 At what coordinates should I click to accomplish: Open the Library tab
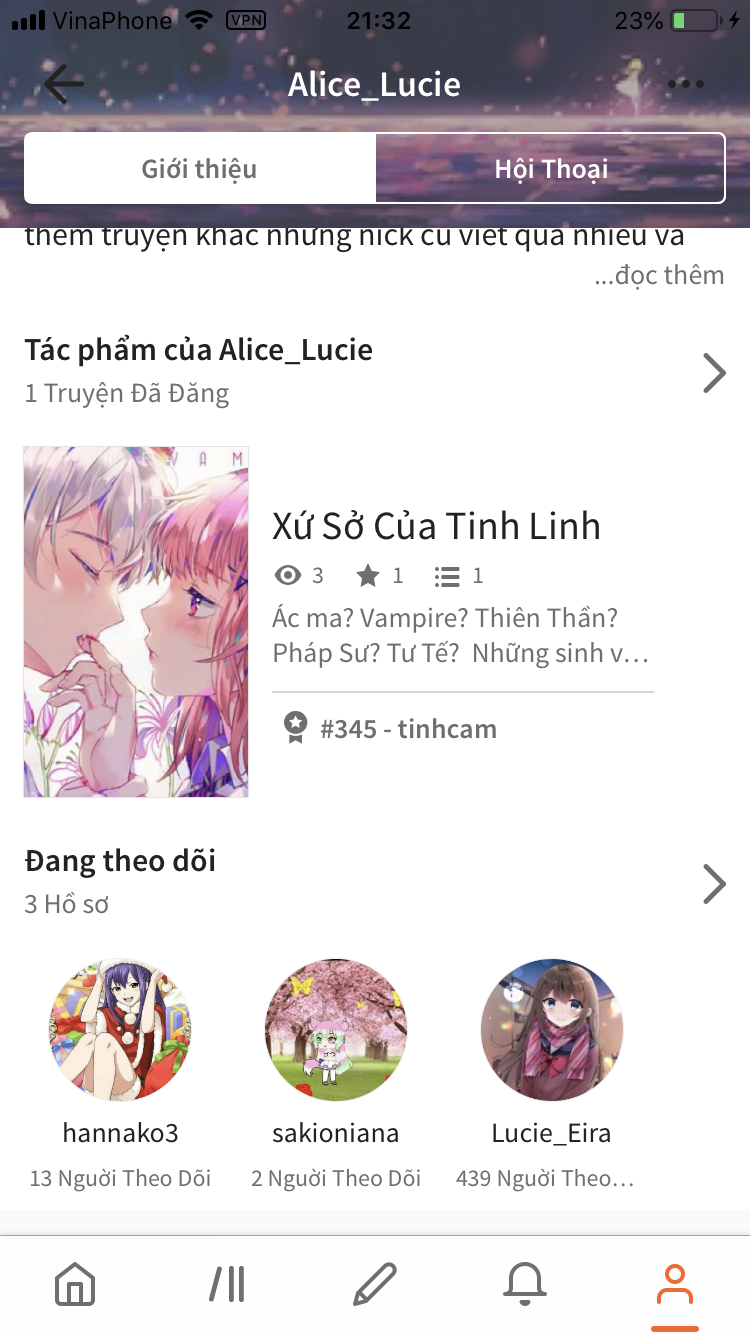227,1283
